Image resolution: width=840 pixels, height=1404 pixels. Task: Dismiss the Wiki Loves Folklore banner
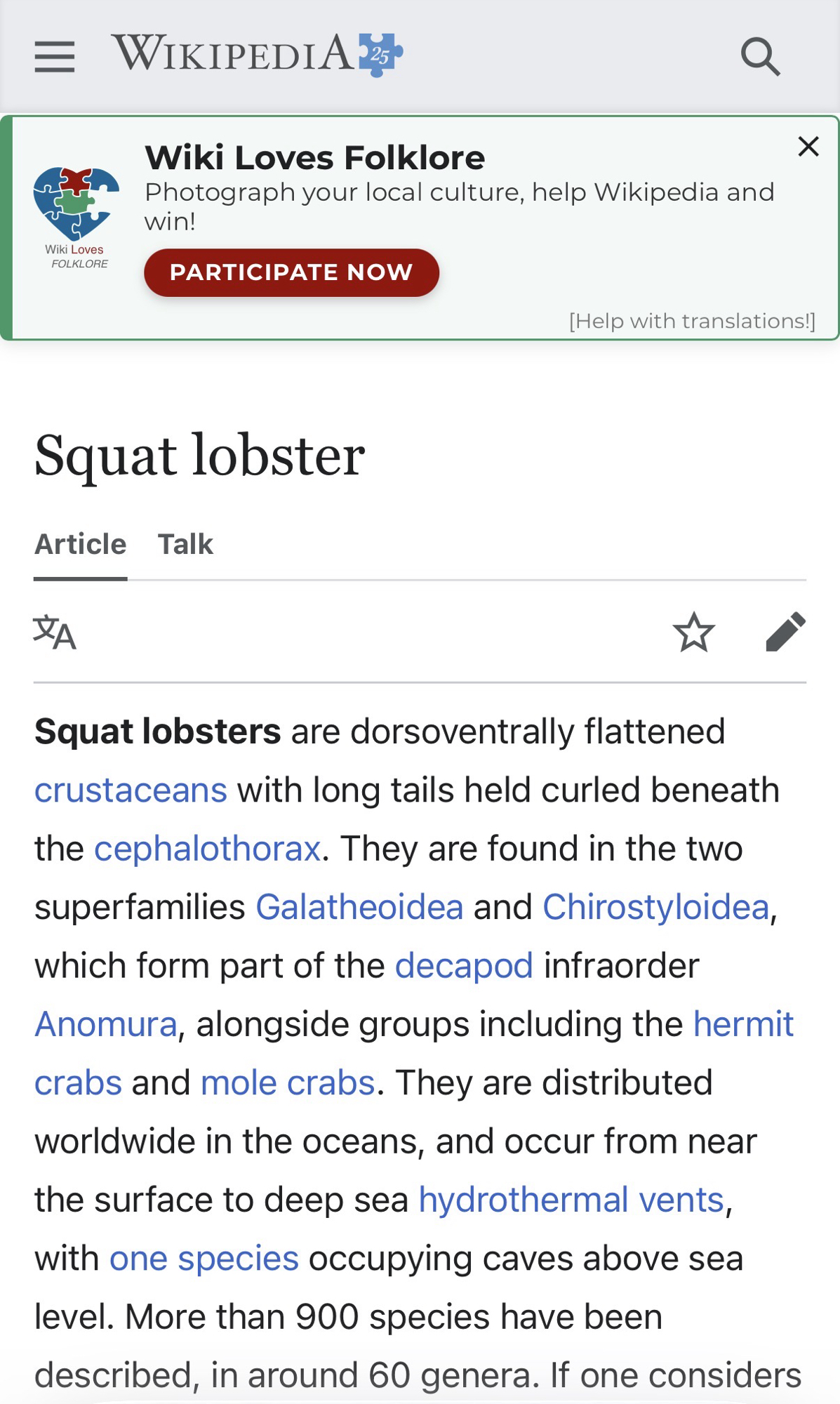tap(808, 147)
